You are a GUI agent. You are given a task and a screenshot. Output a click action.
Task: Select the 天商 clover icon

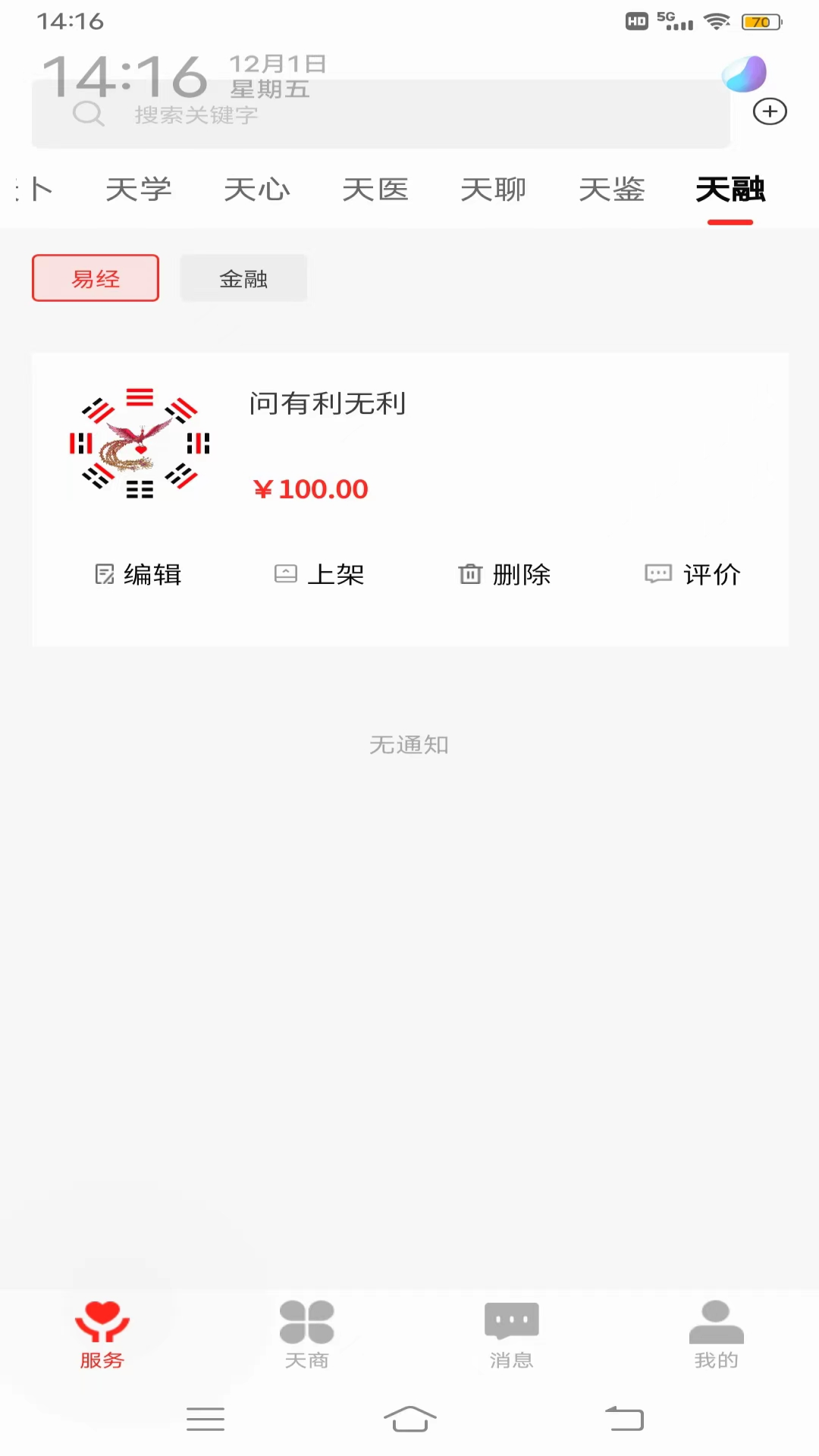coord(307,1319)
